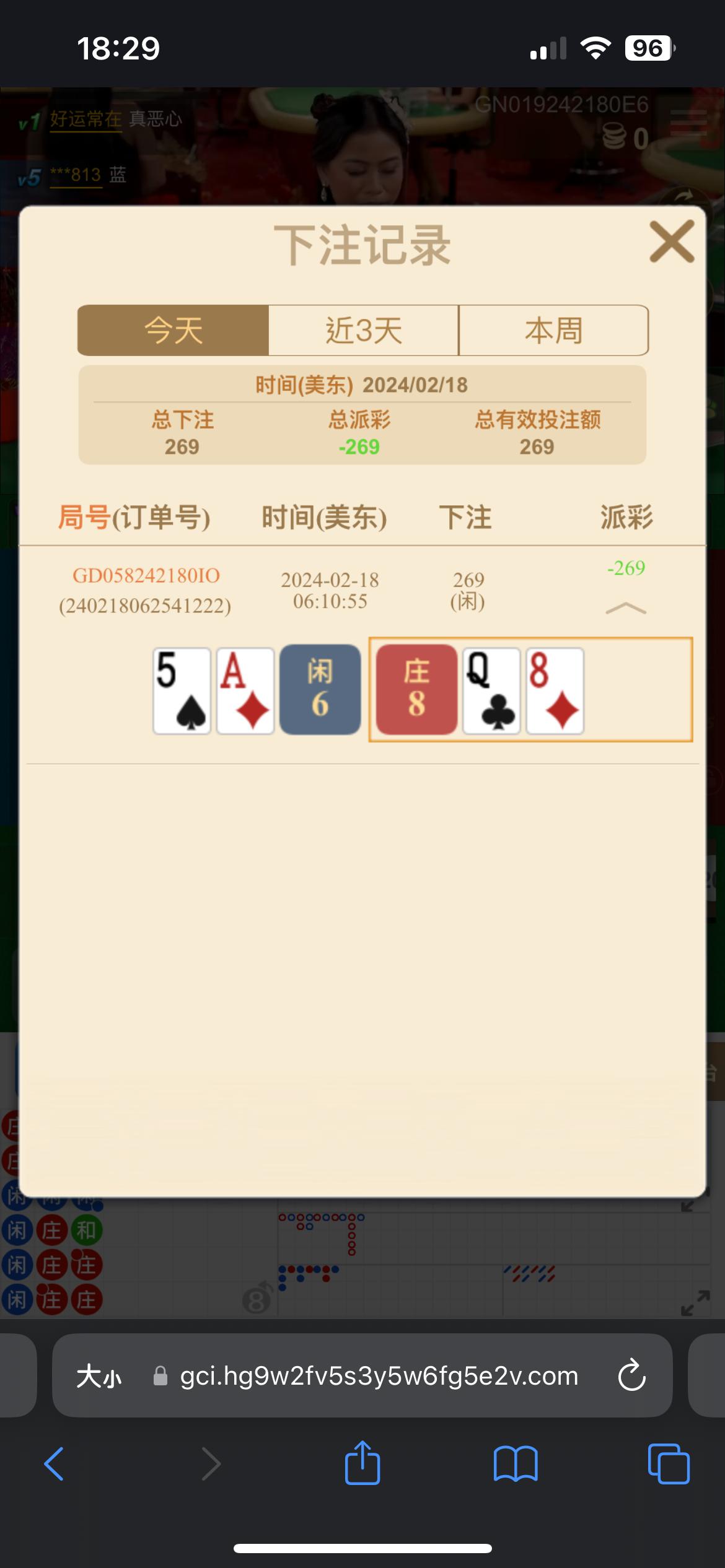The height and width of the screenshot is (1568, 725).
Task: Show all open Safari tabs
Action: (x=668, y=1464)
